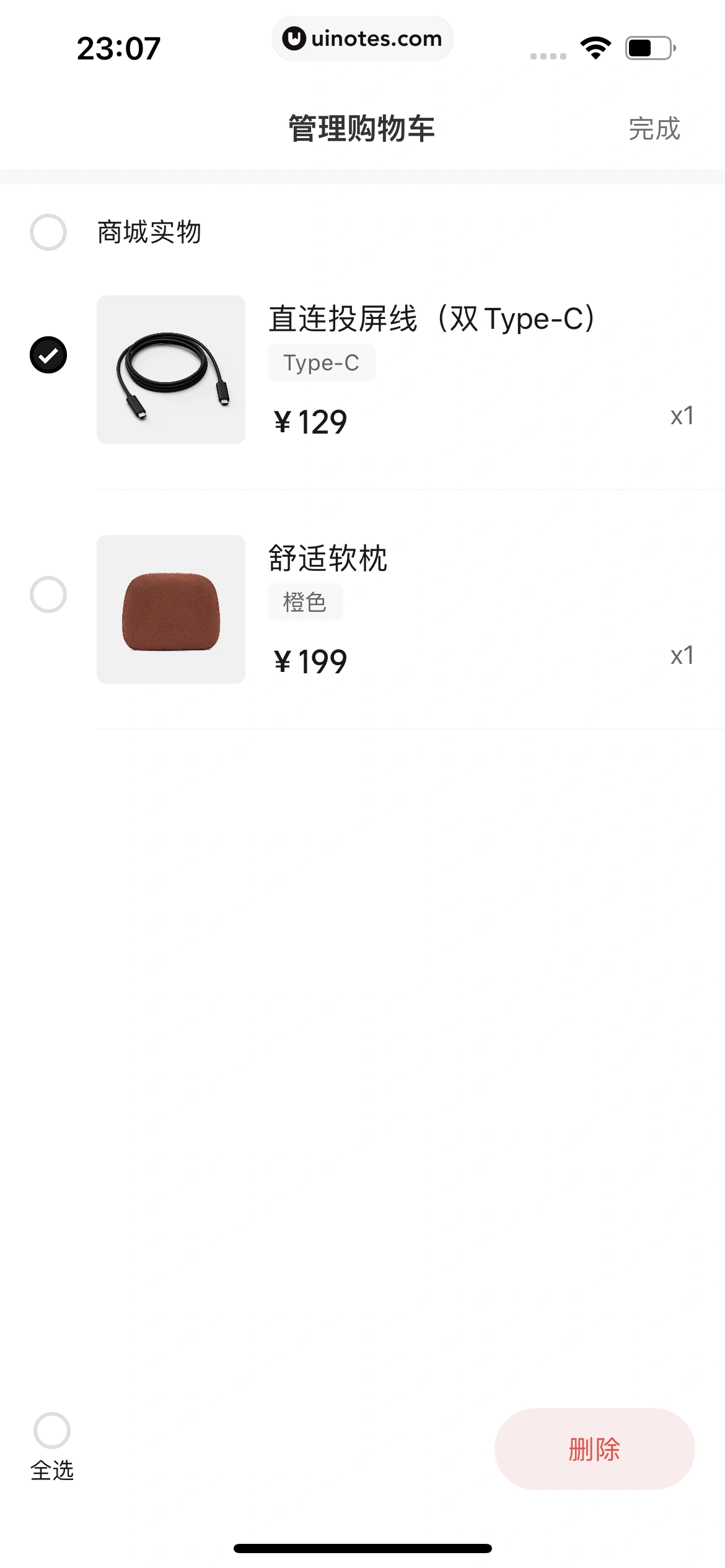Tap the 橙色 color variant tag
Screen dimensions: 725x1568
click(305, 601)
